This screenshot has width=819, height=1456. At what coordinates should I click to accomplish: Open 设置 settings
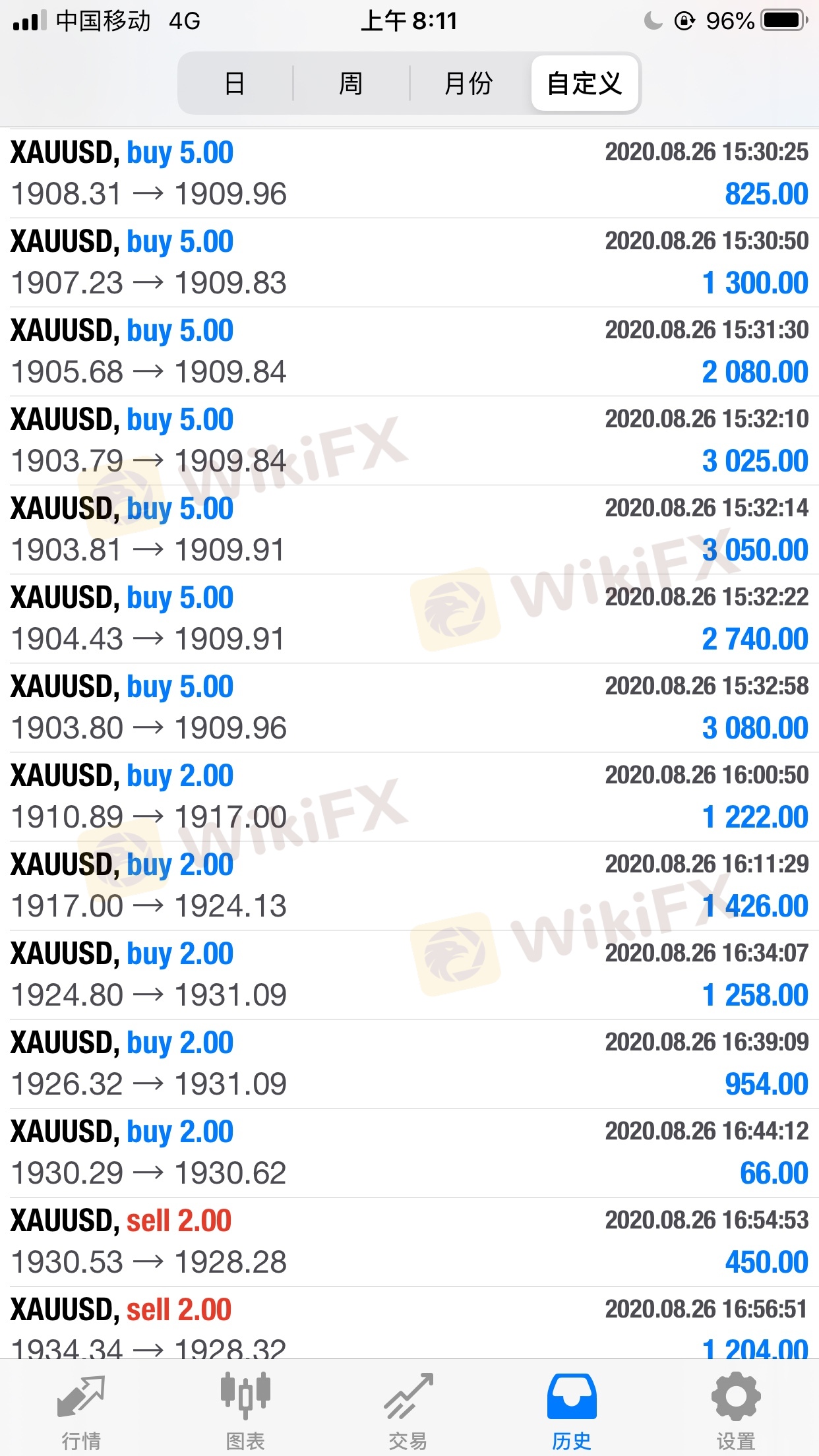coord(736,1411)
